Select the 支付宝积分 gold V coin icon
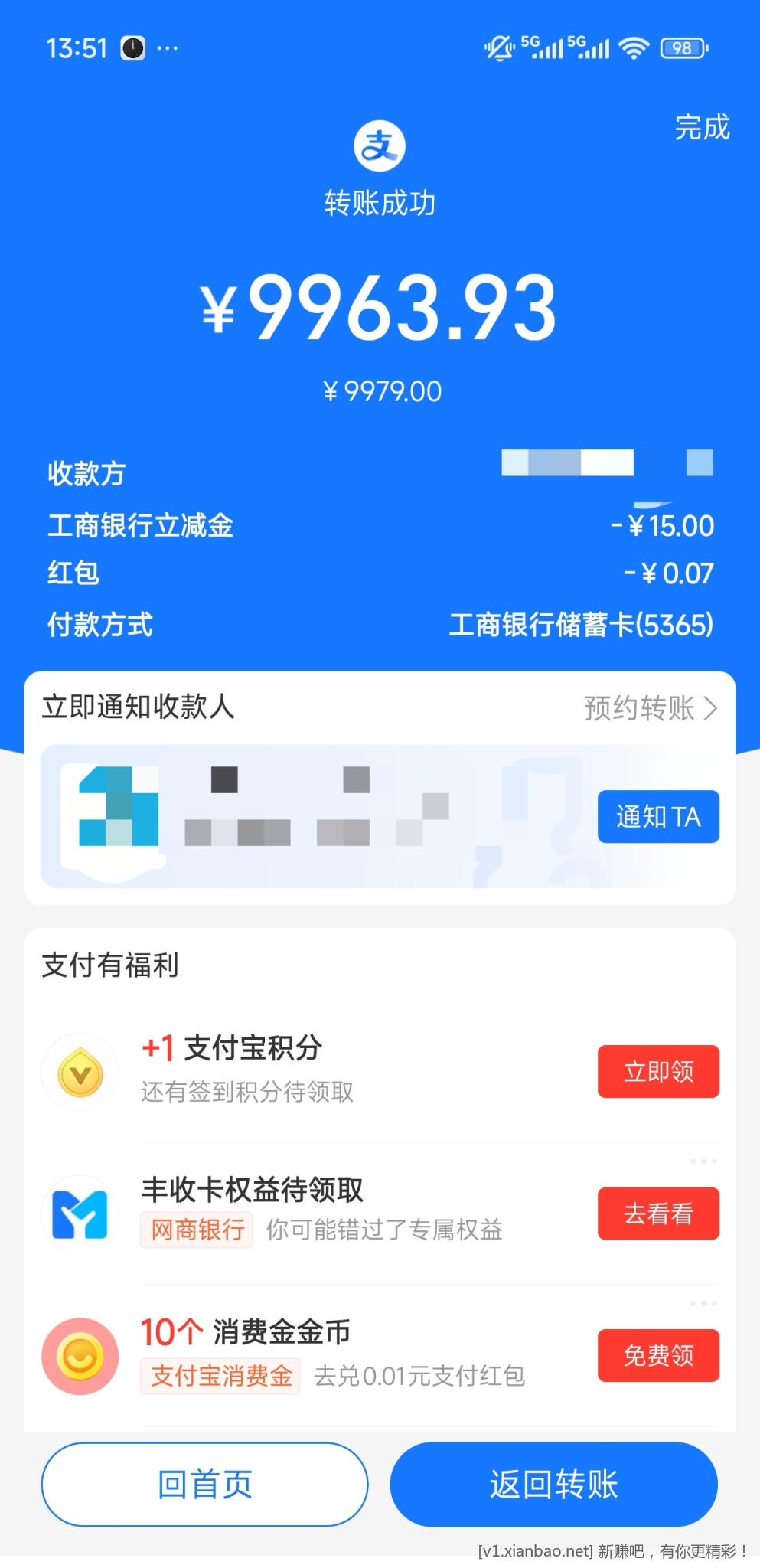Viewport: 760px width, 1568px height. point(80,1072)
